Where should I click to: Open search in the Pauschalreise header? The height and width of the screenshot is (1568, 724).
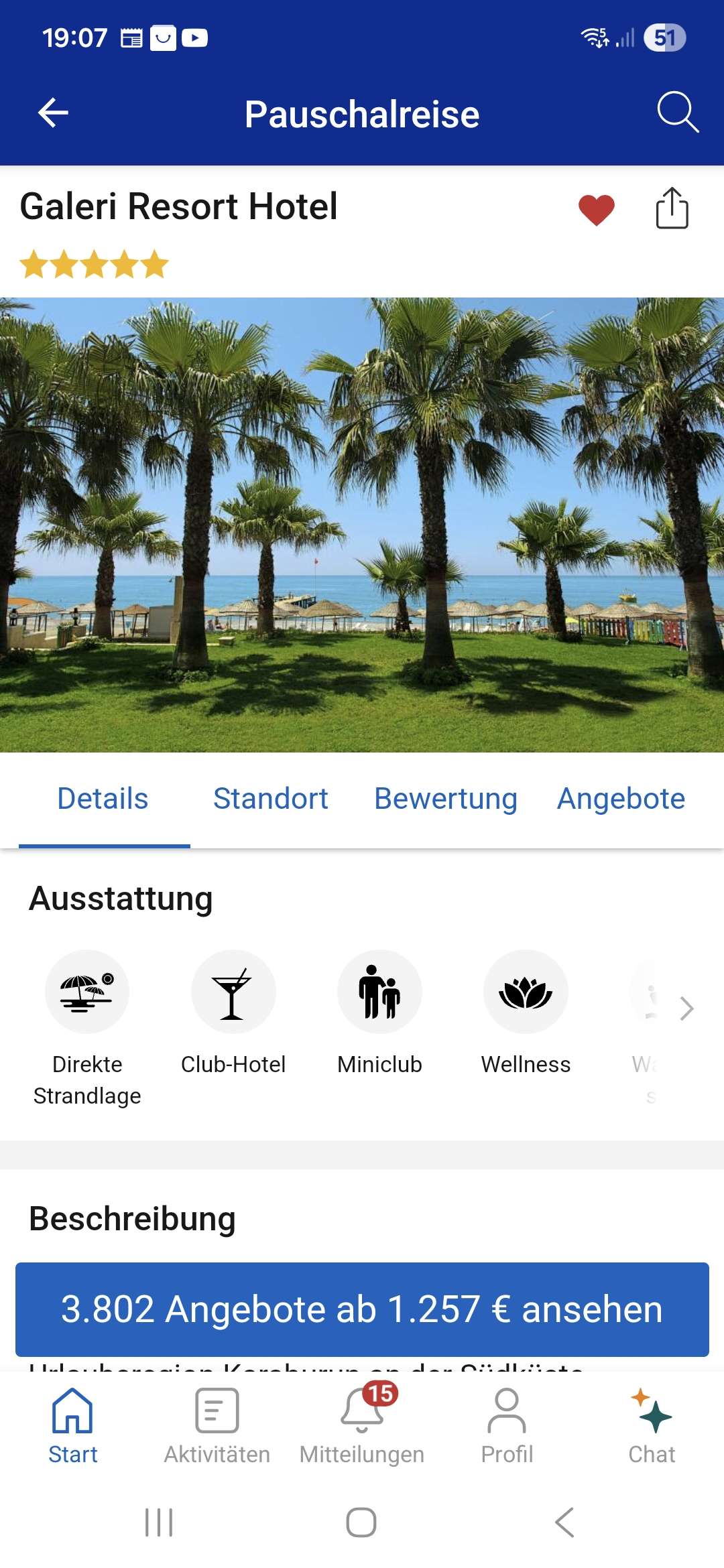pos(677,112)
